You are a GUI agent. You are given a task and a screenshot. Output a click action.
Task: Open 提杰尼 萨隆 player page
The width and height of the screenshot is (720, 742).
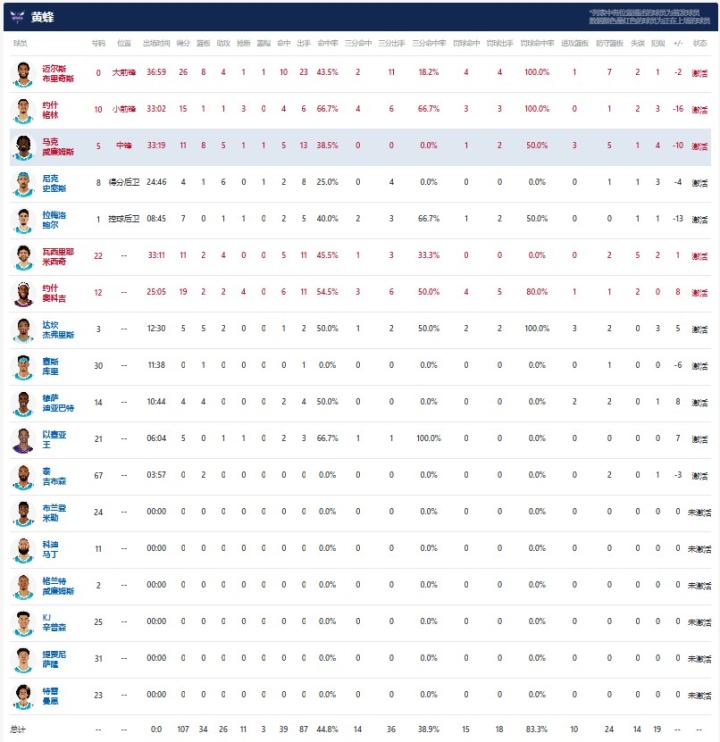[51, 660]
